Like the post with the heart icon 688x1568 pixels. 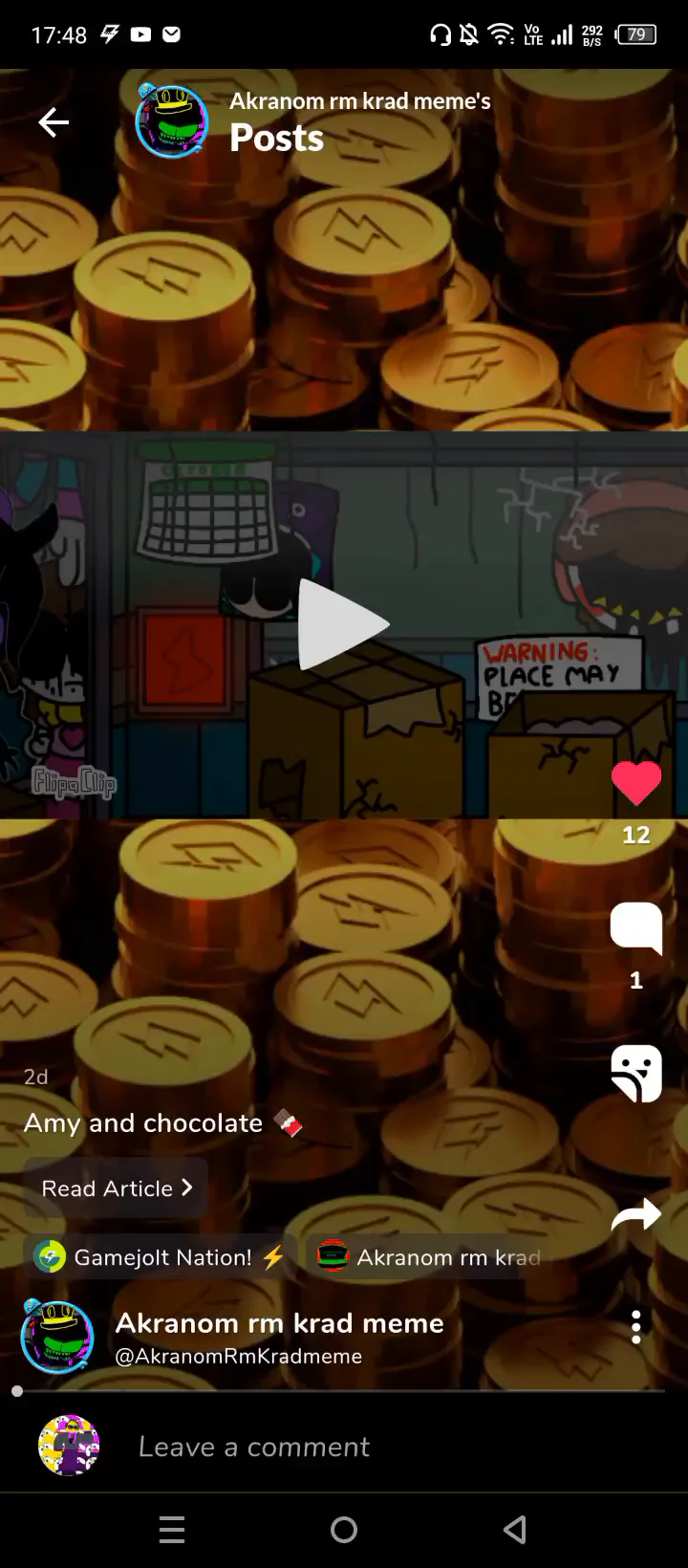pyautogui.click(x=636, y=783)
